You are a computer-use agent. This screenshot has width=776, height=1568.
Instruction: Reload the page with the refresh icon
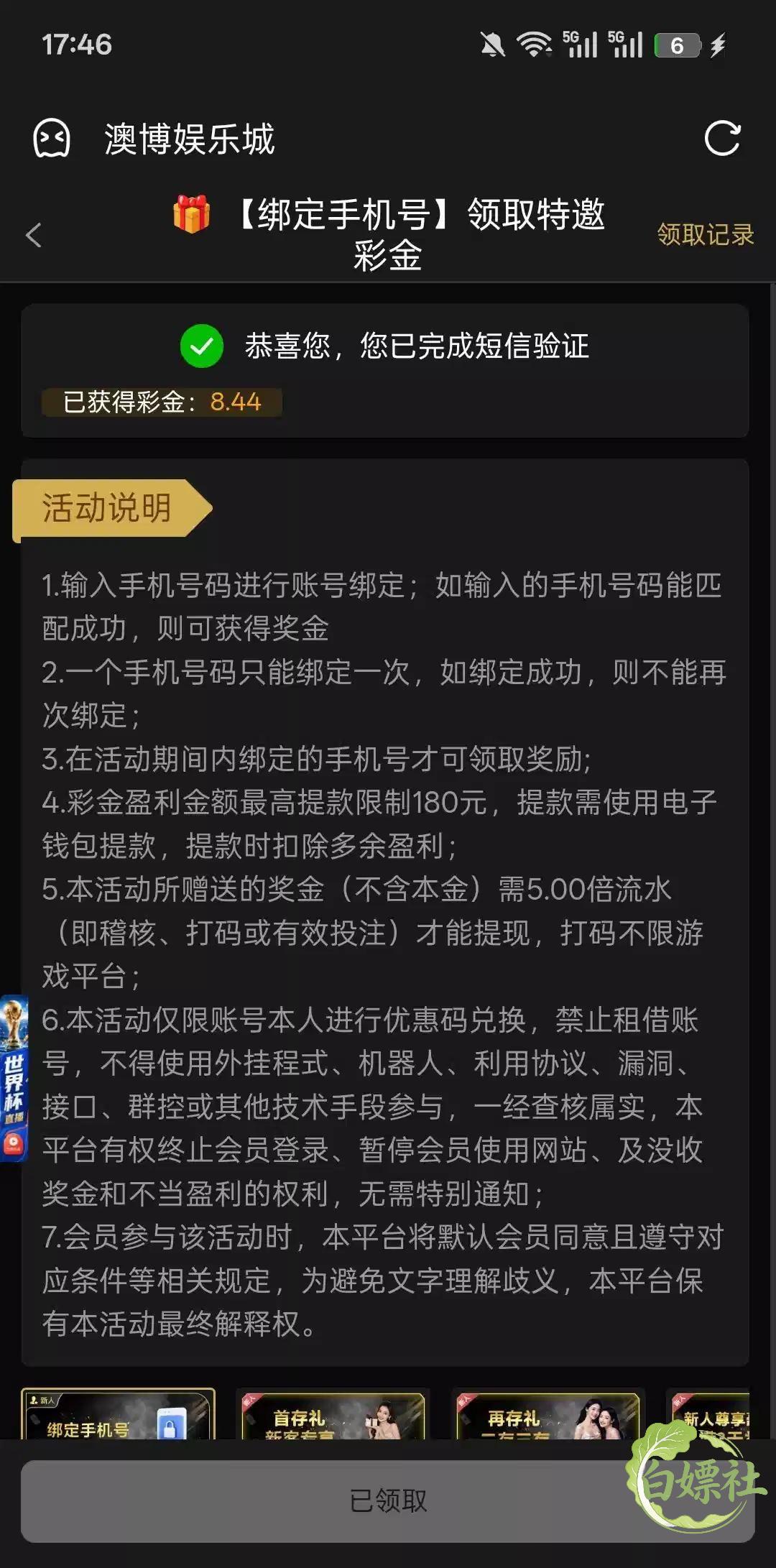click(x=722, y=139)
